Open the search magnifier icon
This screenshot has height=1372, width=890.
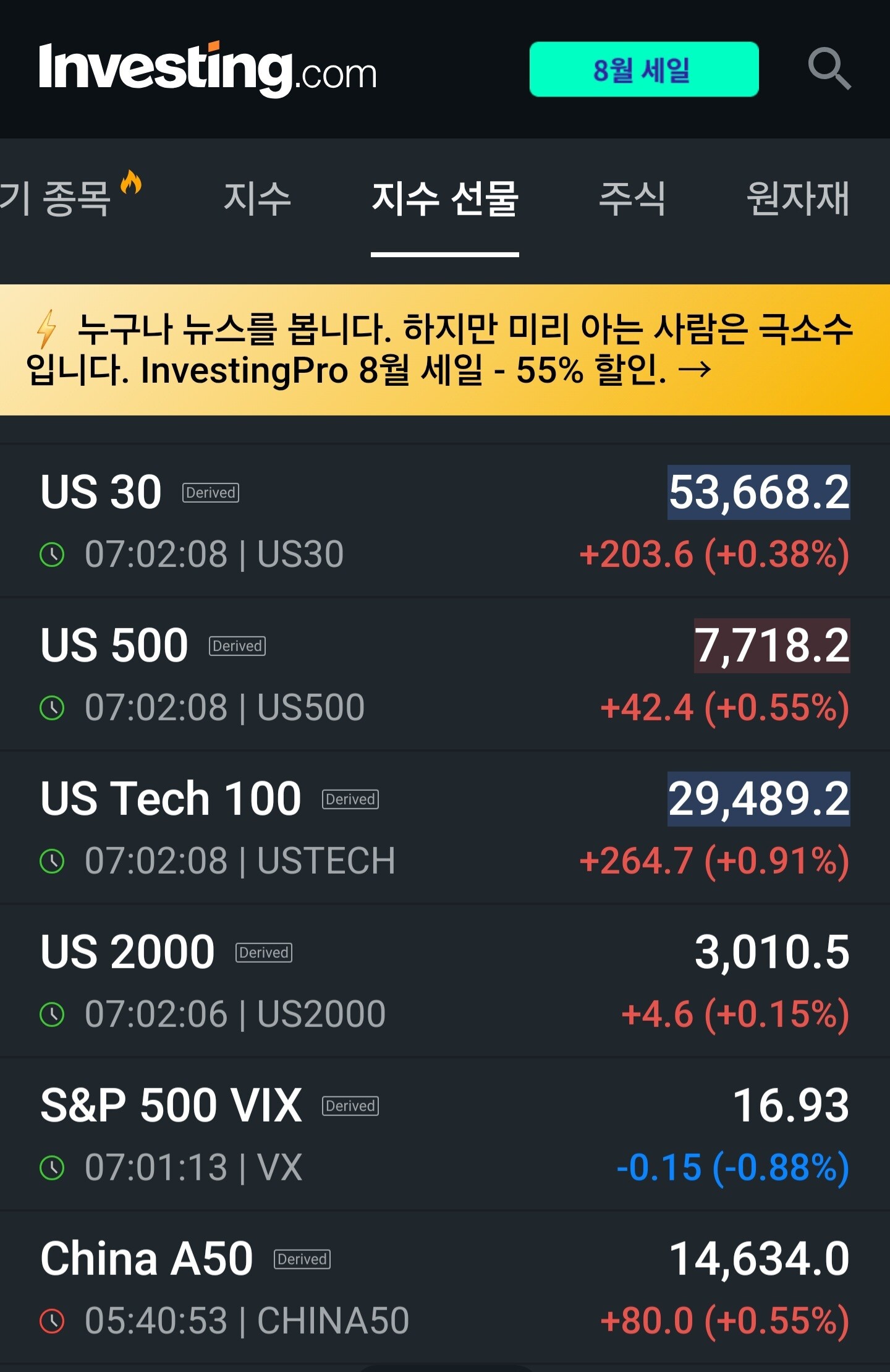pos(829,69)
